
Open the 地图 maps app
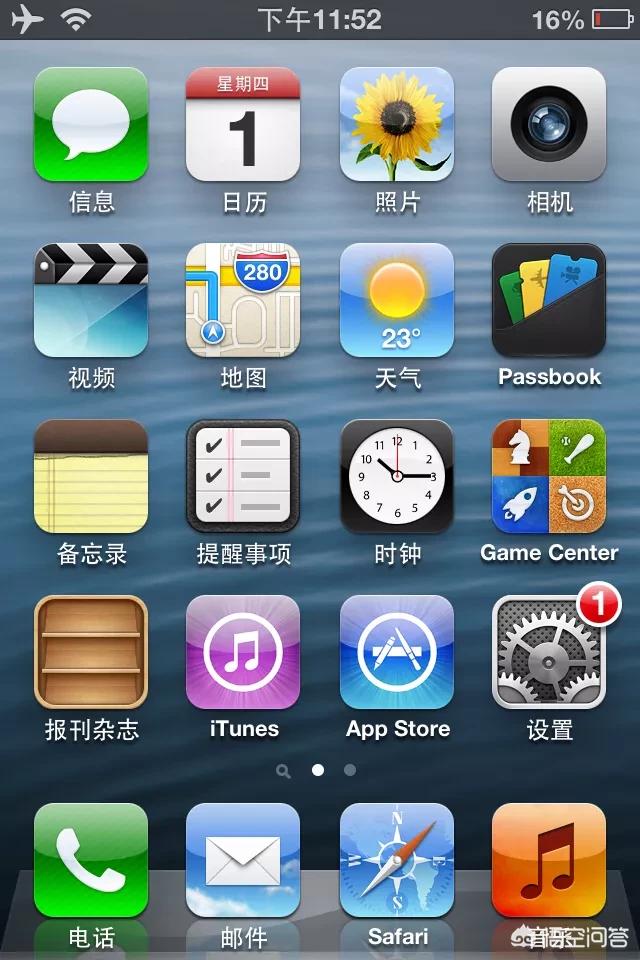[243, 300]
